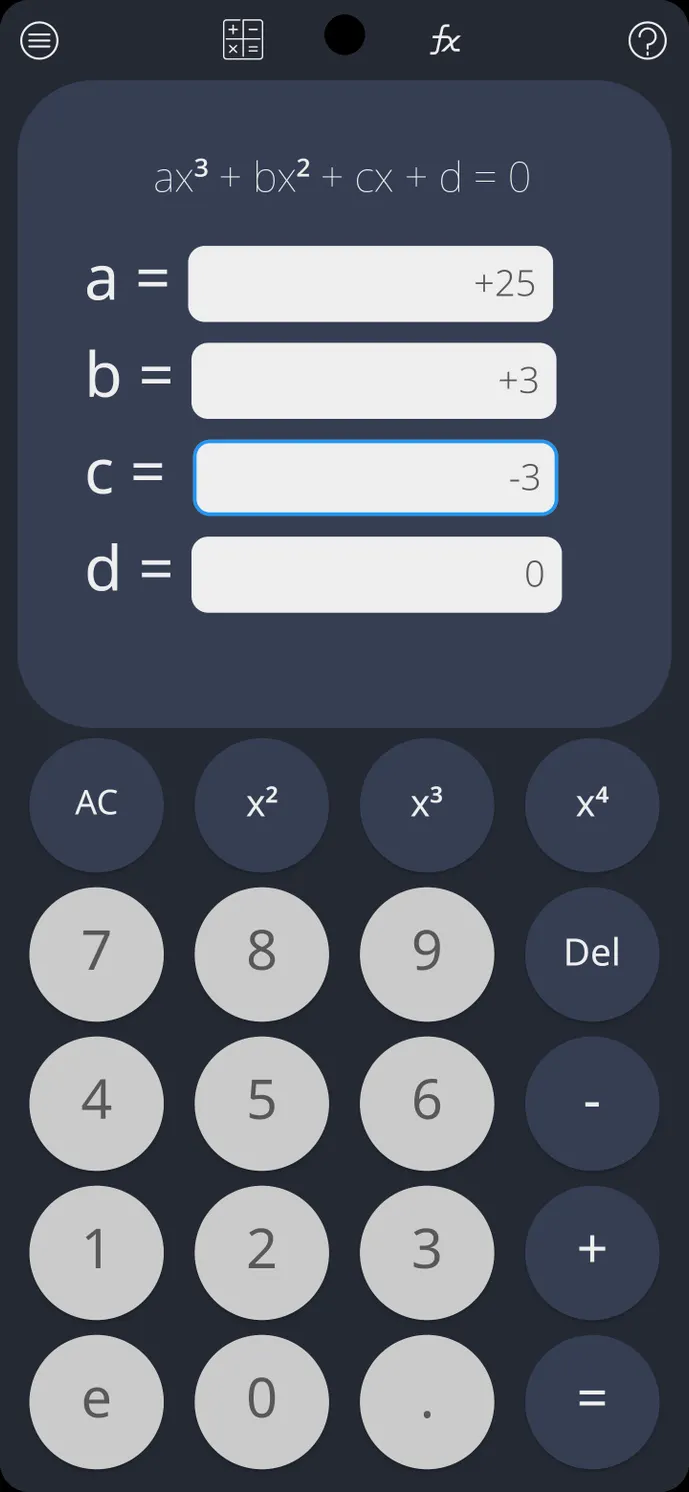689x1492 pixels.
Task: Choose the x⁴ quartic equation mode
Action: (x=592, y=803)
